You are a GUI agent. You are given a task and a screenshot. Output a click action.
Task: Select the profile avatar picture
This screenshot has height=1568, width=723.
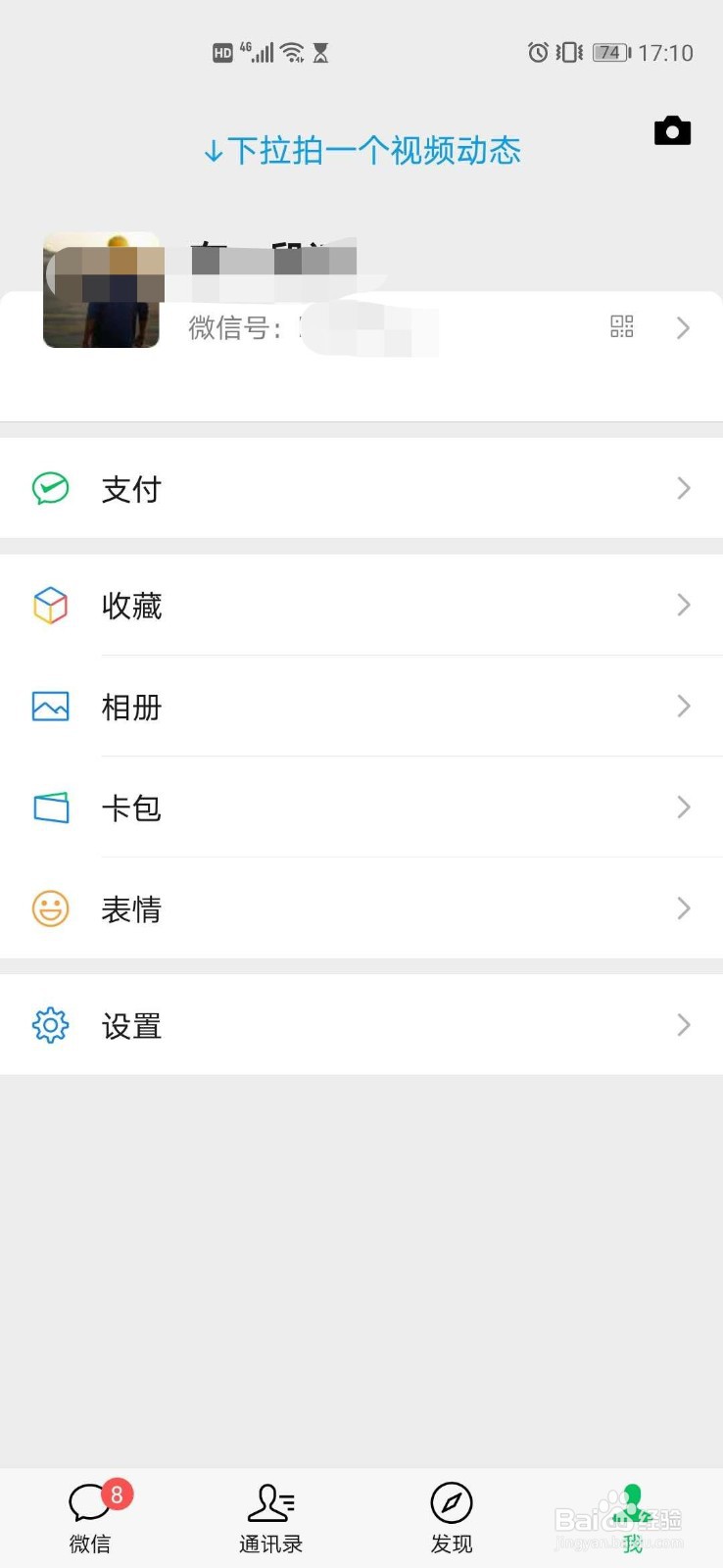coord(101,289)
